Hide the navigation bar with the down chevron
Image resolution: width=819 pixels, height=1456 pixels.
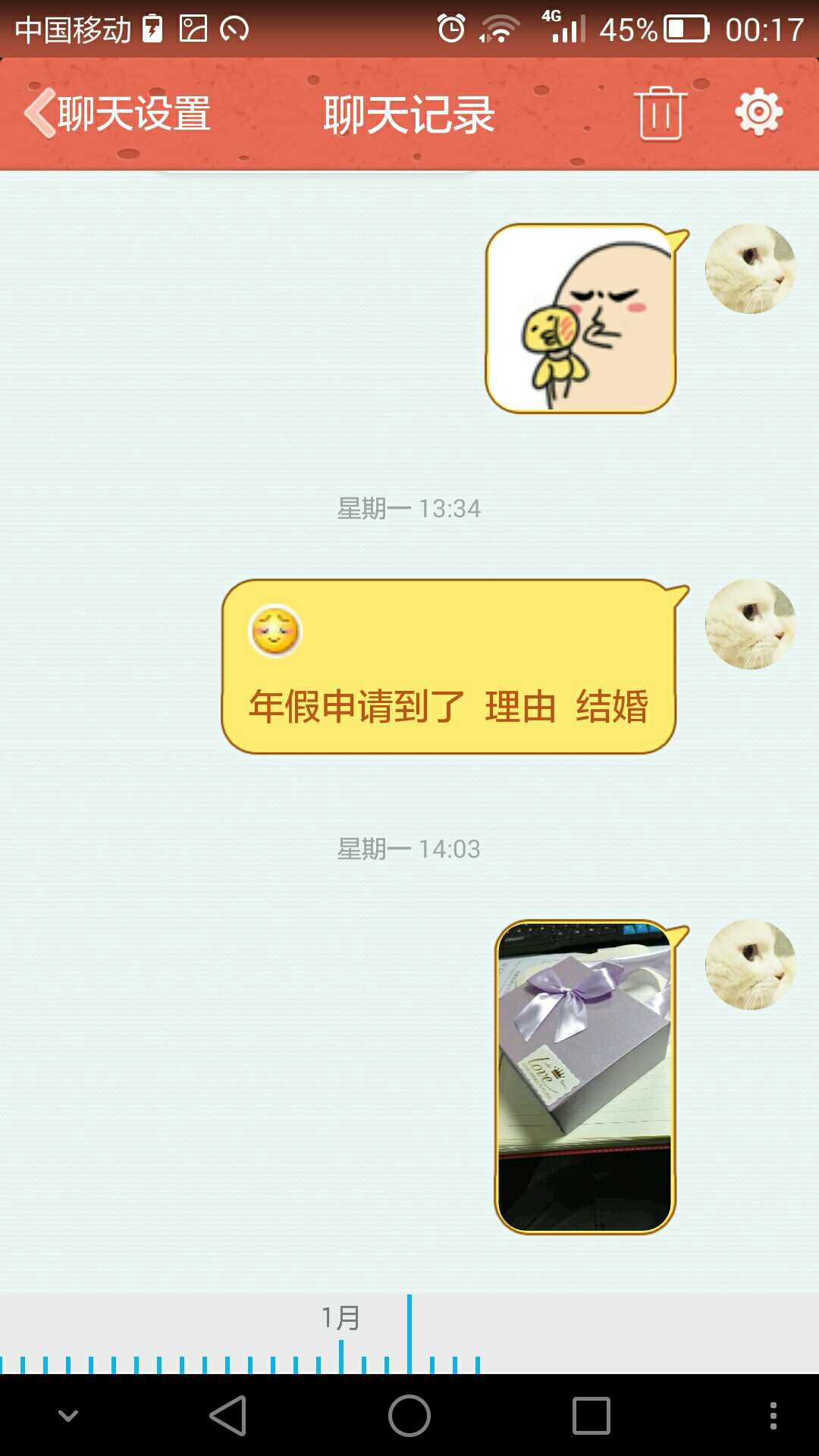pos(68,1416)
